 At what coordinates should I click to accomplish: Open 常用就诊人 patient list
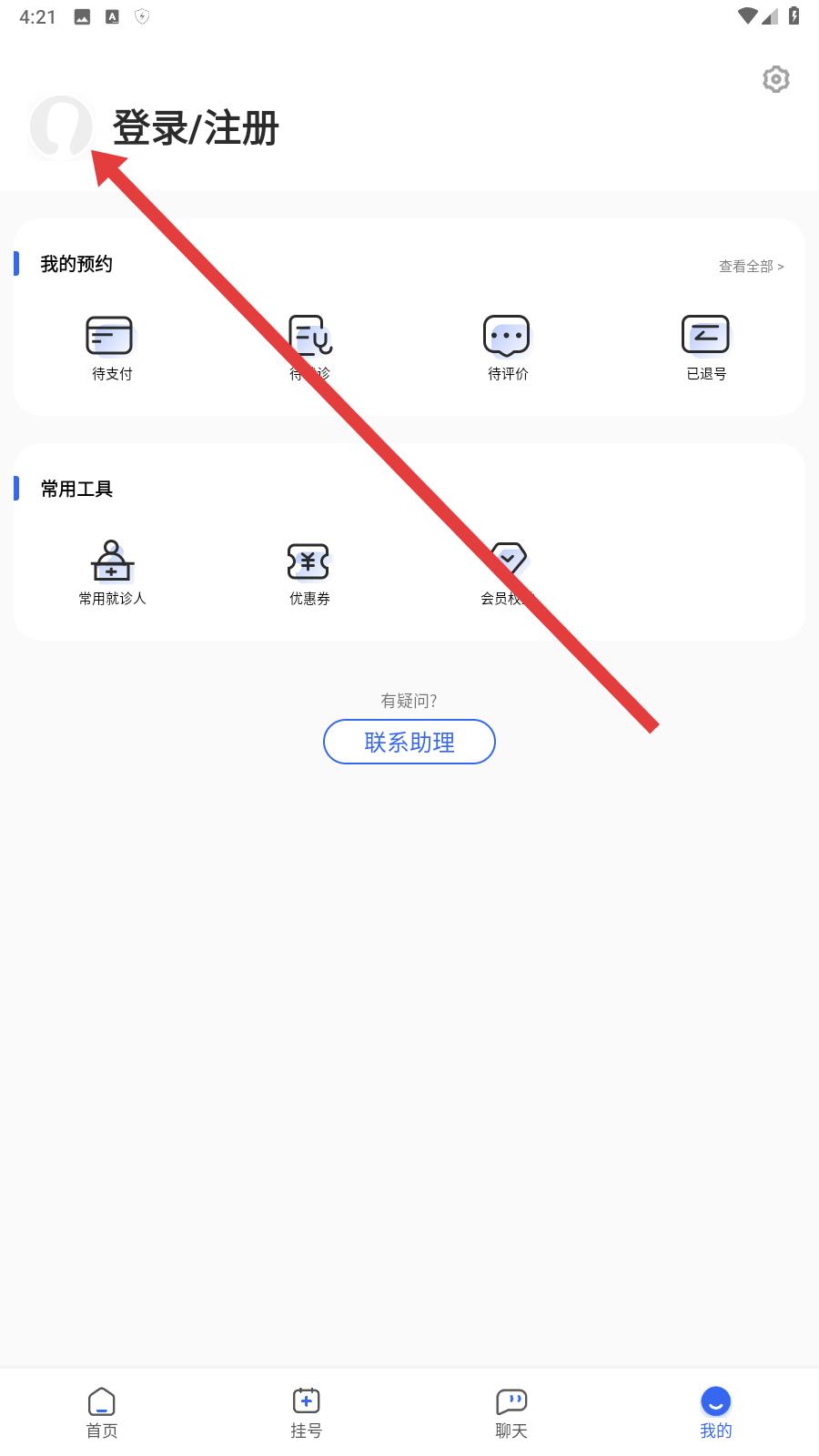click(112, 572)
